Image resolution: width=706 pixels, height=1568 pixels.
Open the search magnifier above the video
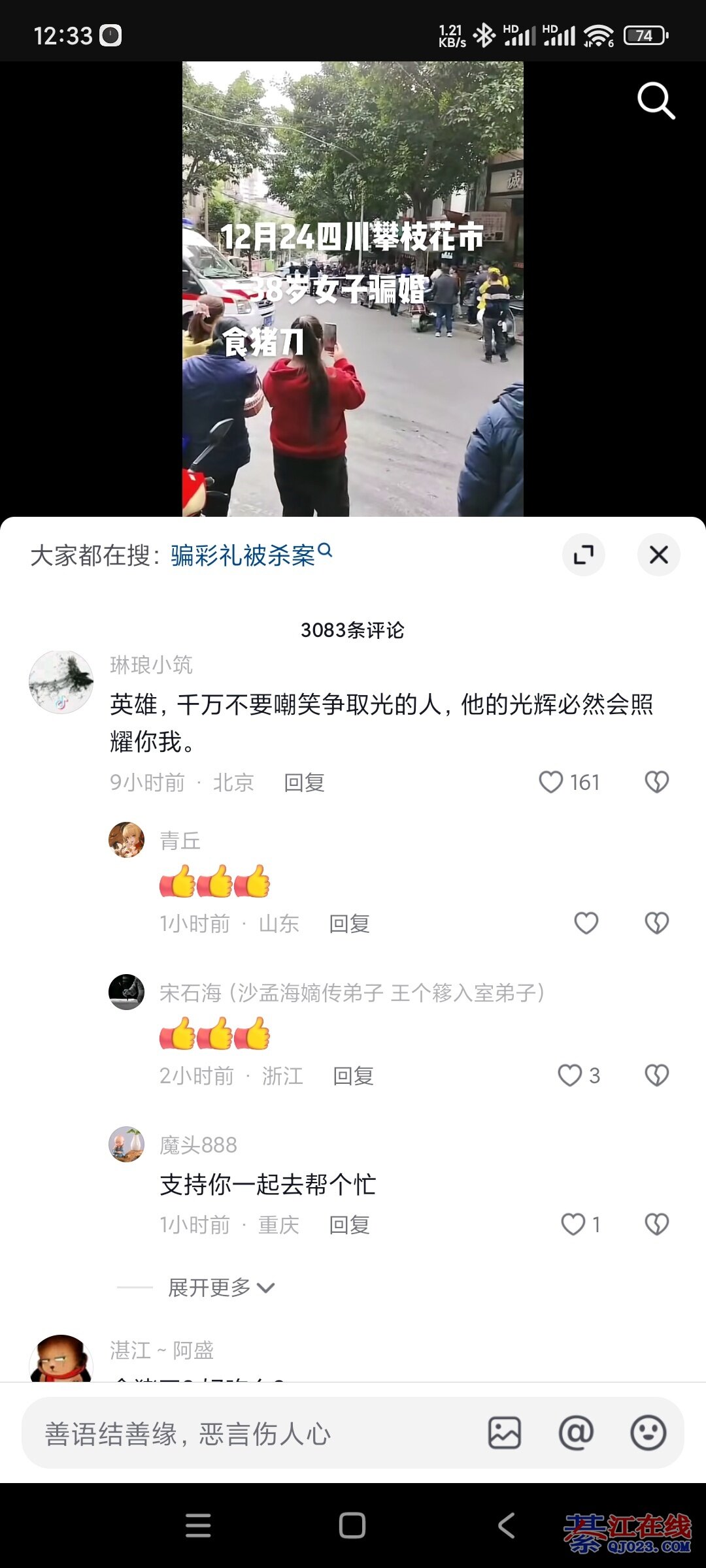point(656,101)
